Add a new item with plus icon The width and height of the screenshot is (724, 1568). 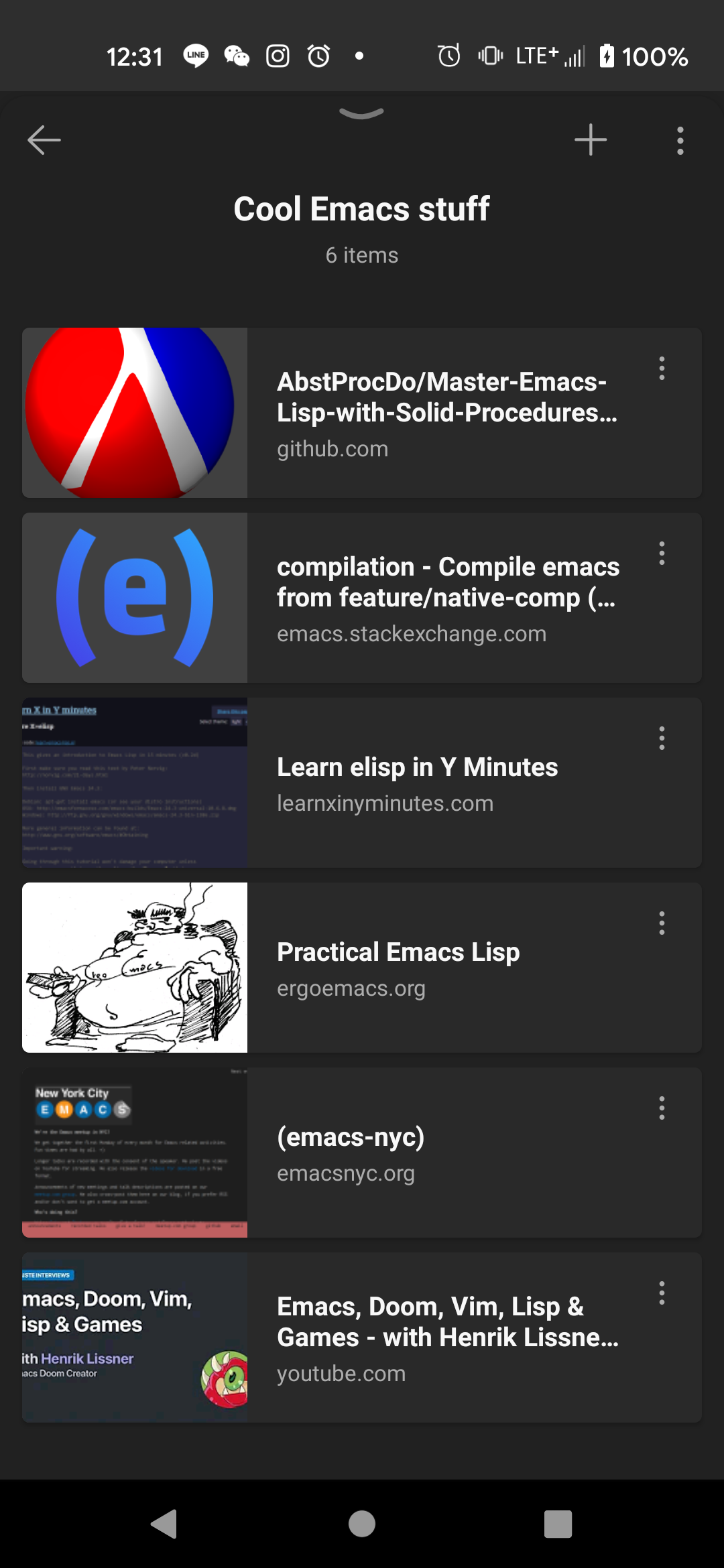point(591,140)
